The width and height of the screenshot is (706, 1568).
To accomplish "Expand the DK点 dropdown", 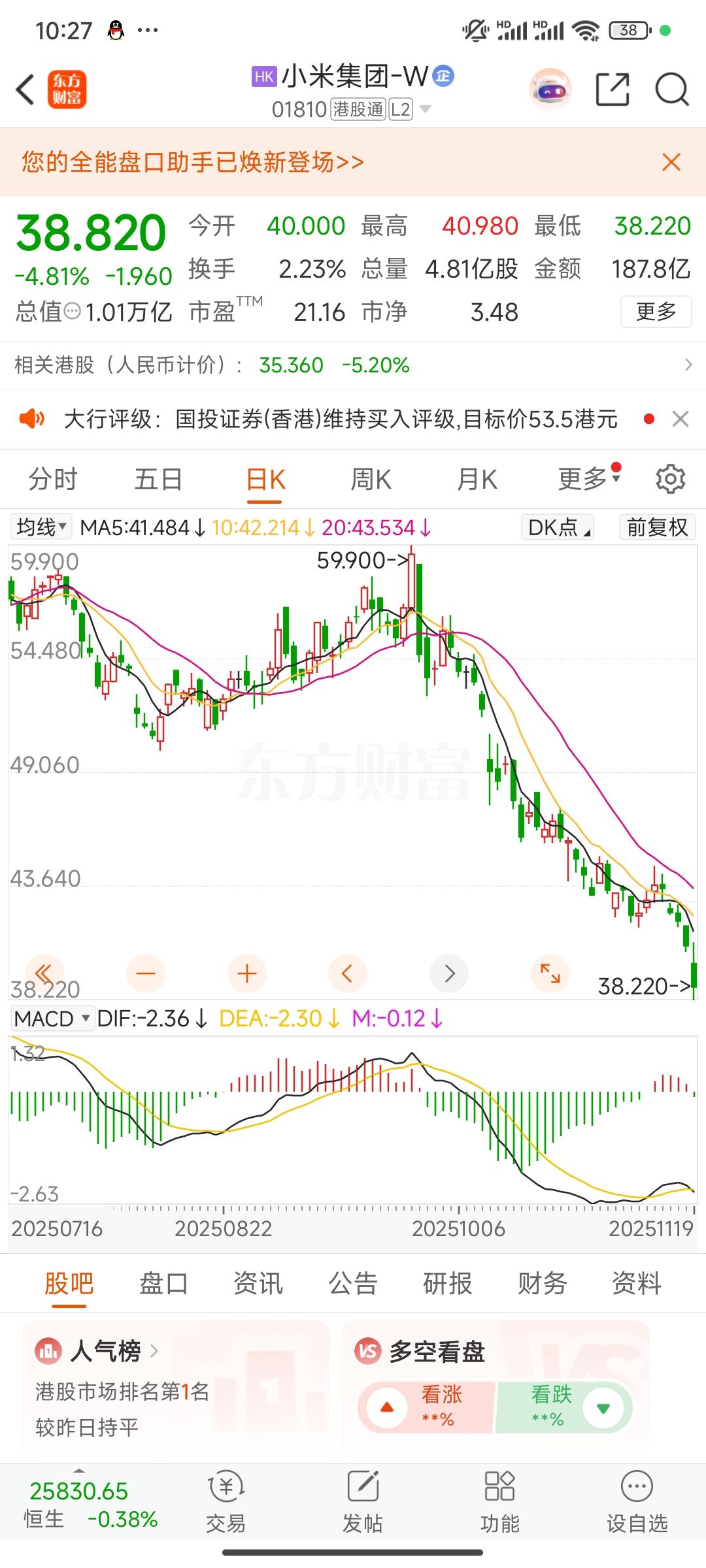I will 556,527.
